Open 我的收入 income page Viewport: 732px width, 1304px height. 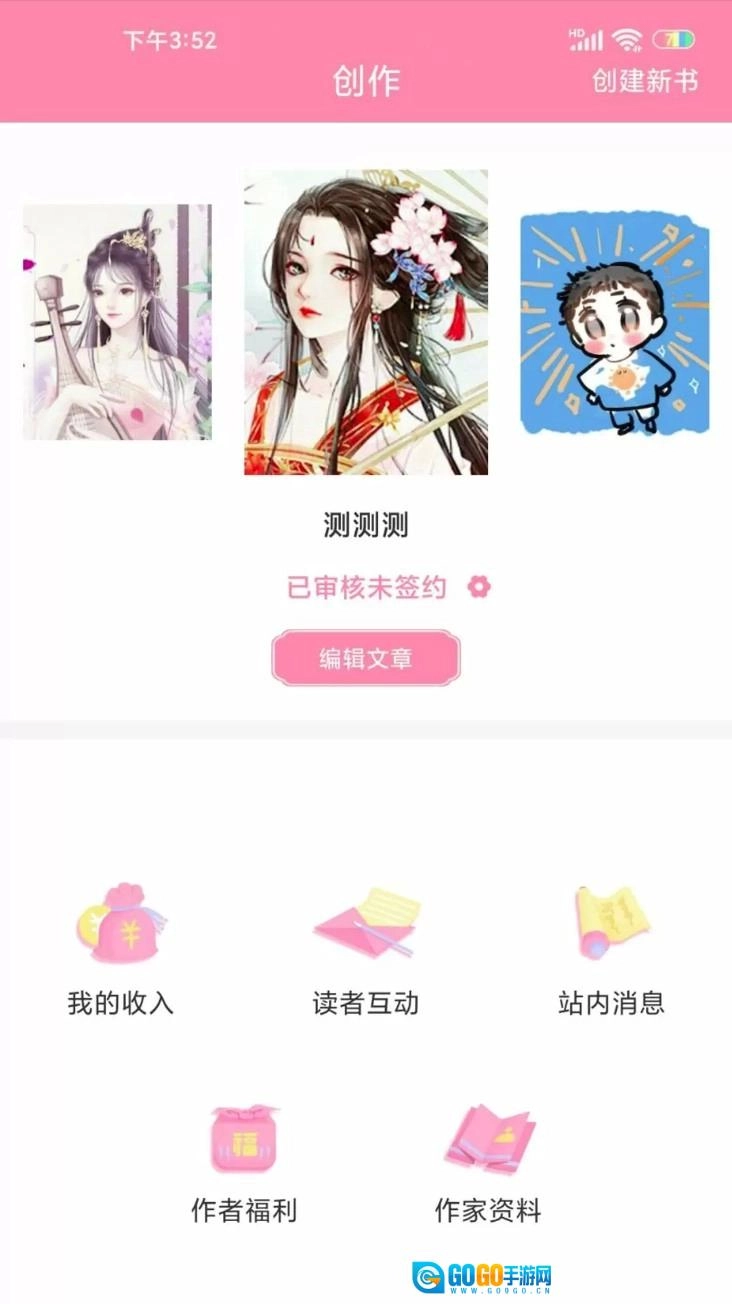121,947
